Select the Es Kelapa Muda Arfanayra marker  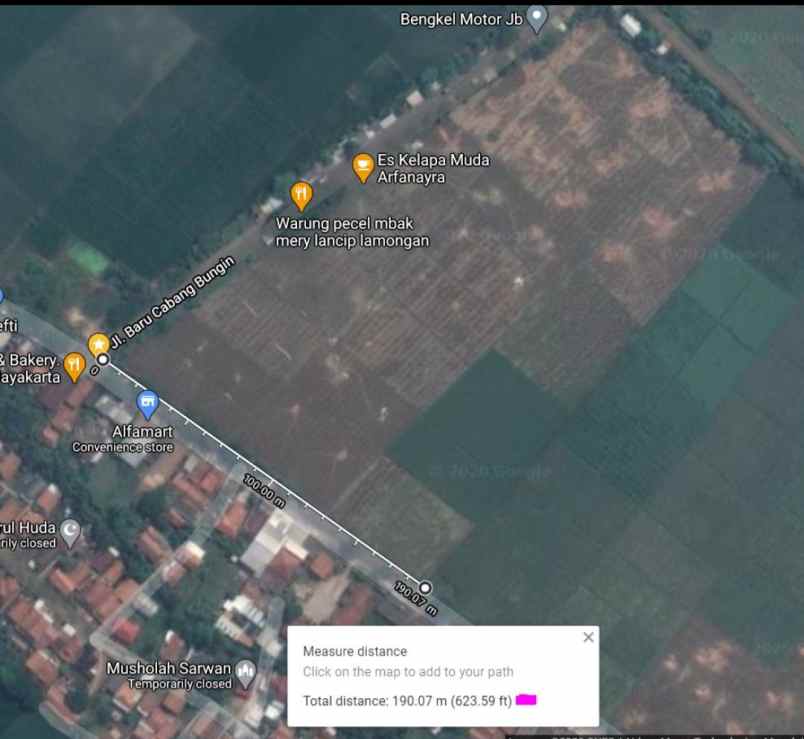coord(363,167)
